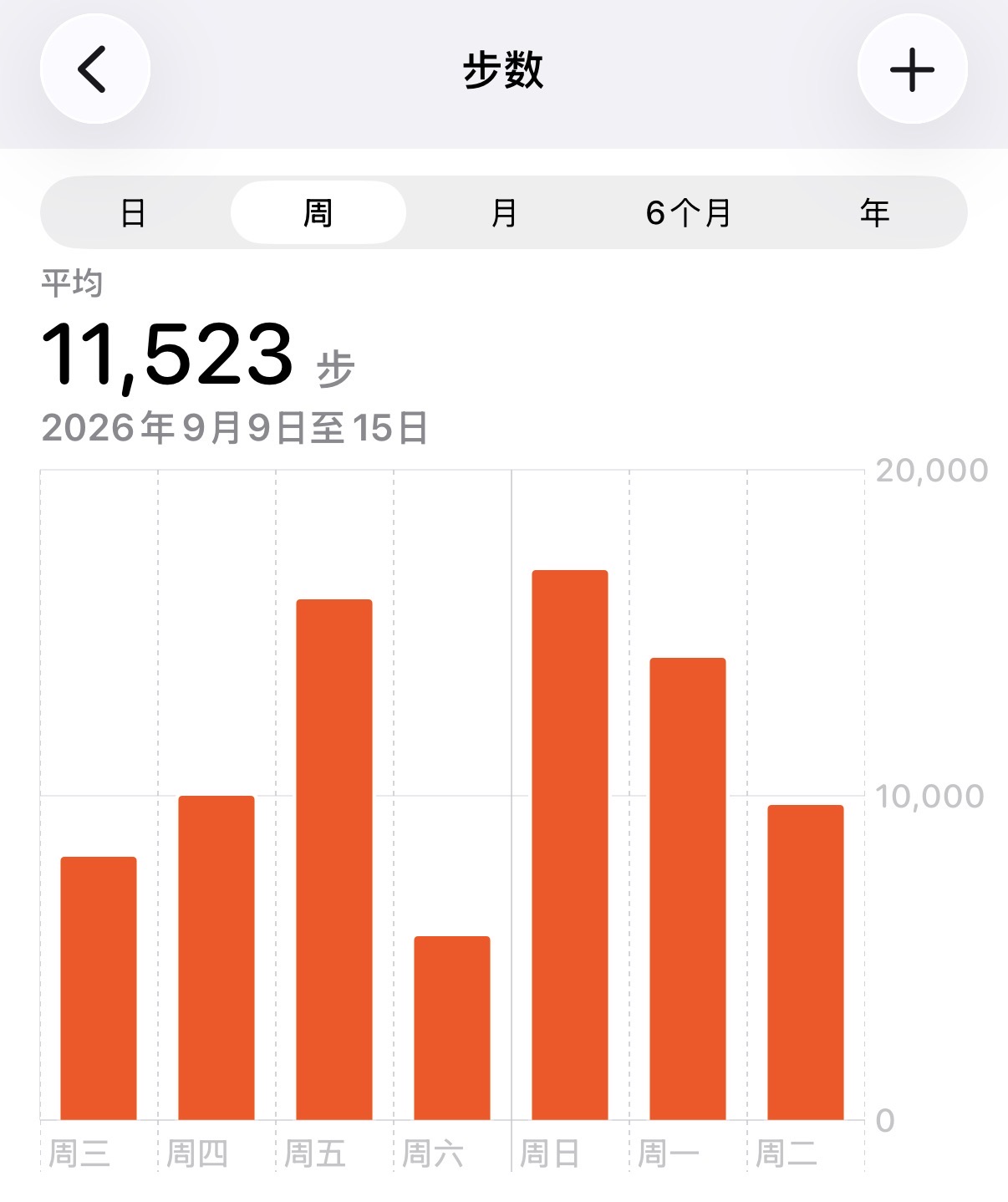Tap the 周六 bar to see its steps
Screen dimensions: 1008x1202
[452, 1028]
